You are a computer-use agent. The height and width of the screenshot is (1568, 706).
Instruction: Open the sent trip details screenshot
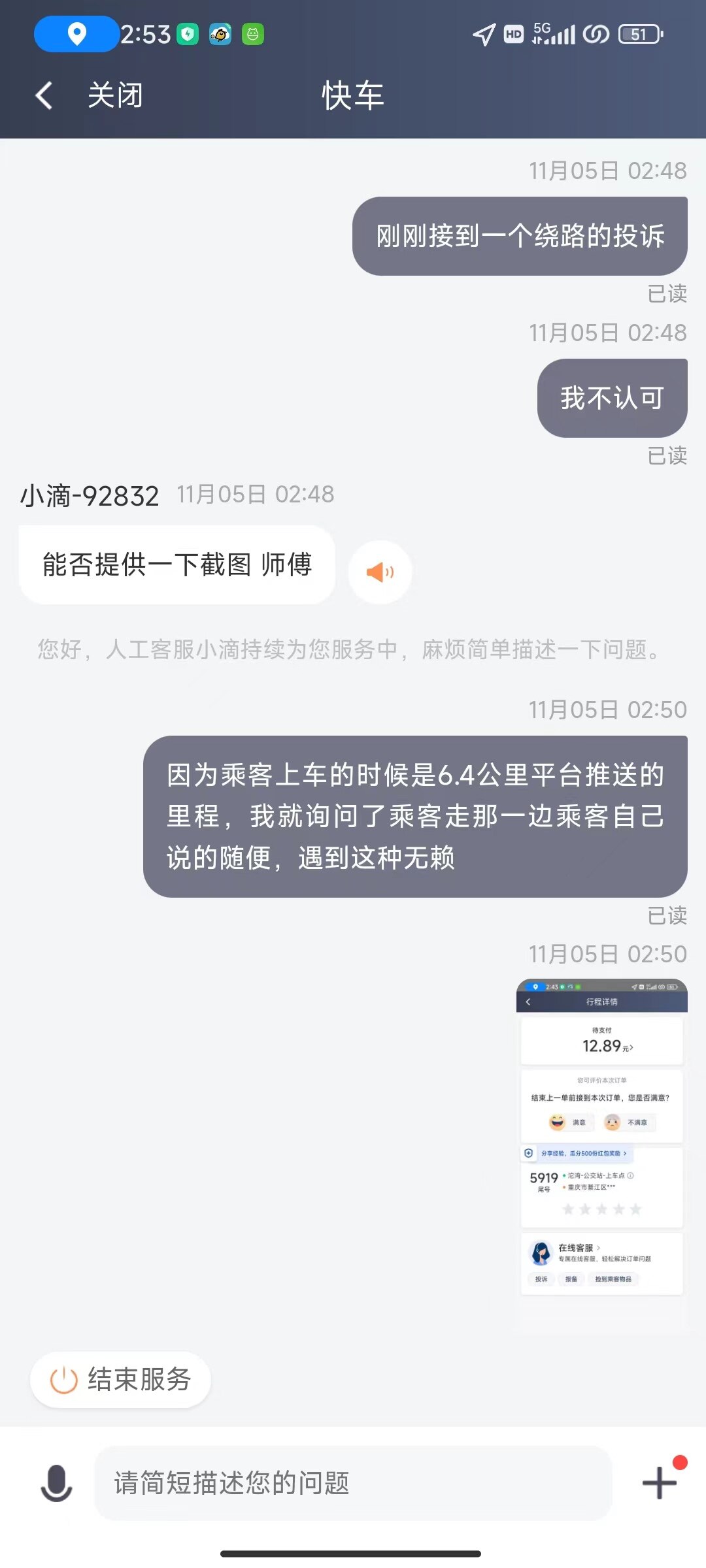click(601, 1137)
